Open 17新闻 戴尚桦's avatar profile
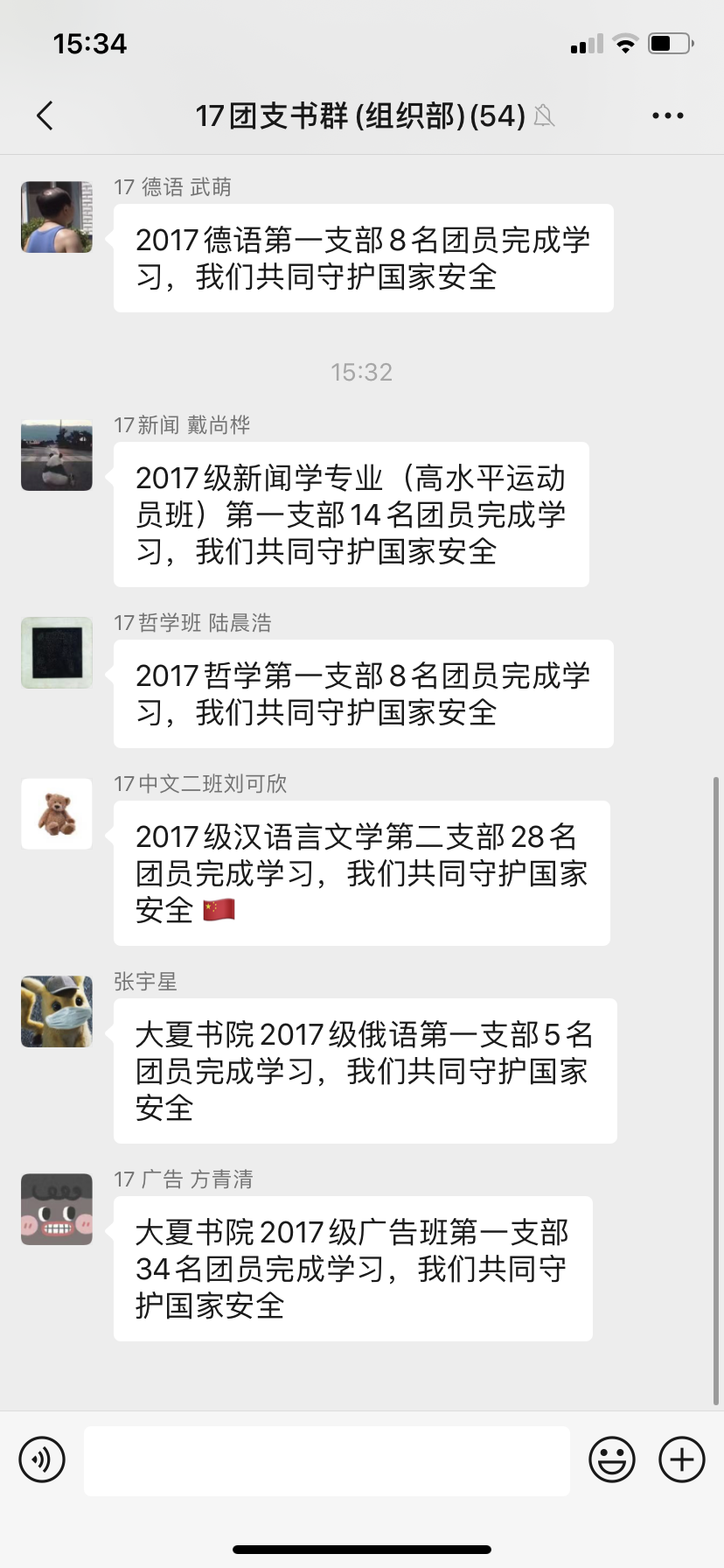724x1568 pixels. 57,455
